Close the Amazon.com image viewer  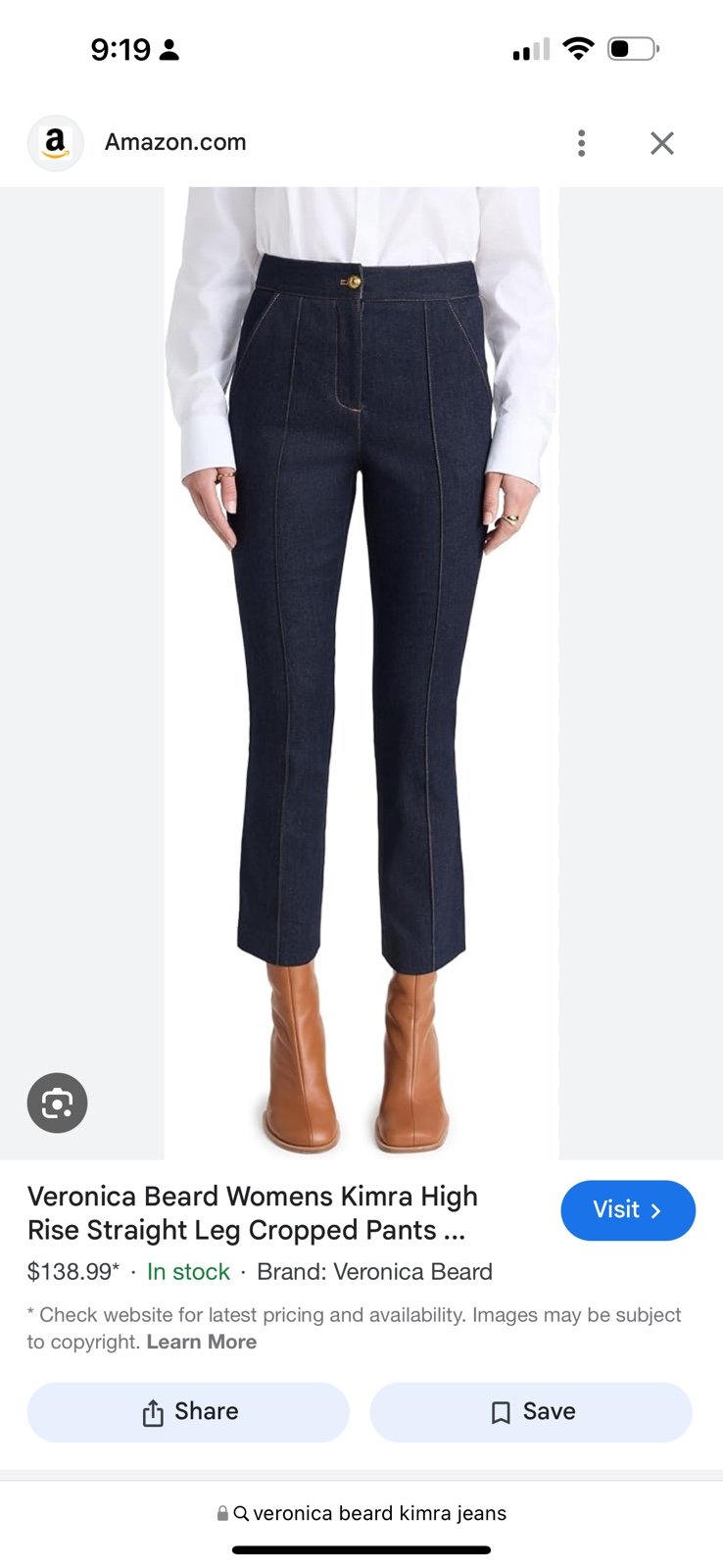[662, 143]
